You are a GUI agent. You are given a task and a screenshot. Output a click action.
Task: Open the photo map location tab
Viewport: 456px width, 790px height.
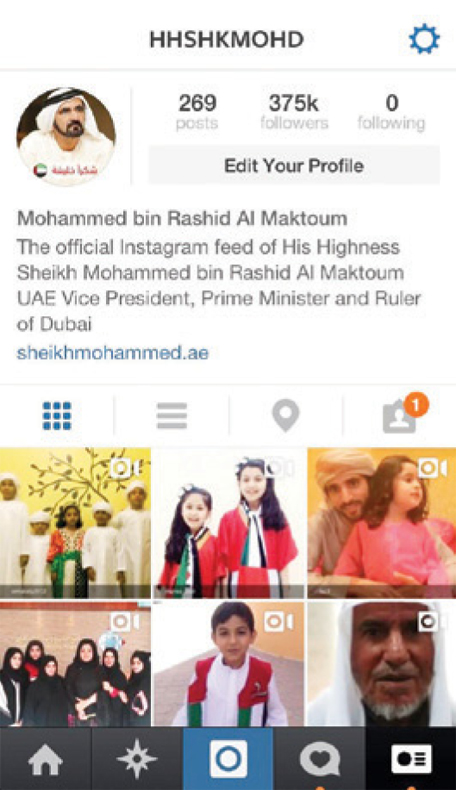(x=286, y=416)
